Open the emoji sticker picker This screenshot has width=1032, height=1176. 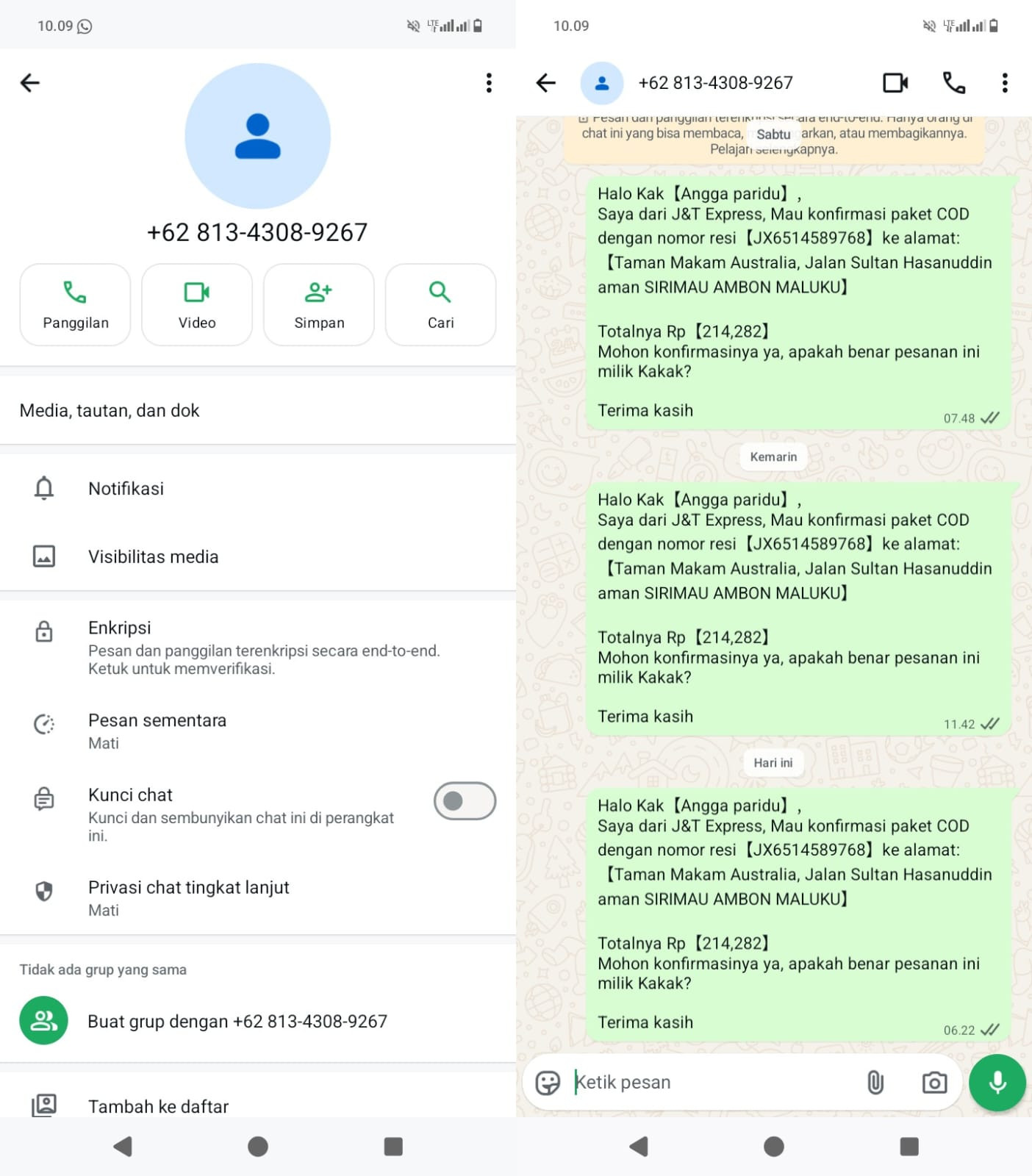548,1083
